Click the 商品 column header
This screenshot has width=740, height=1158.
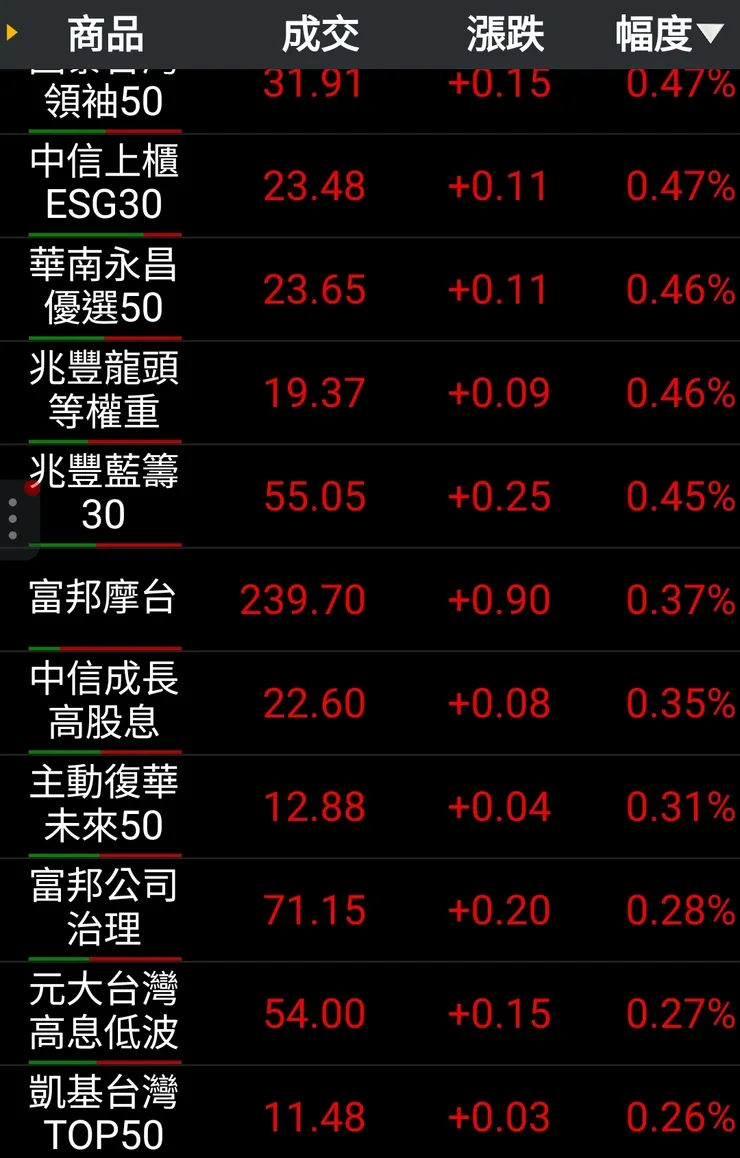(105, 32)
